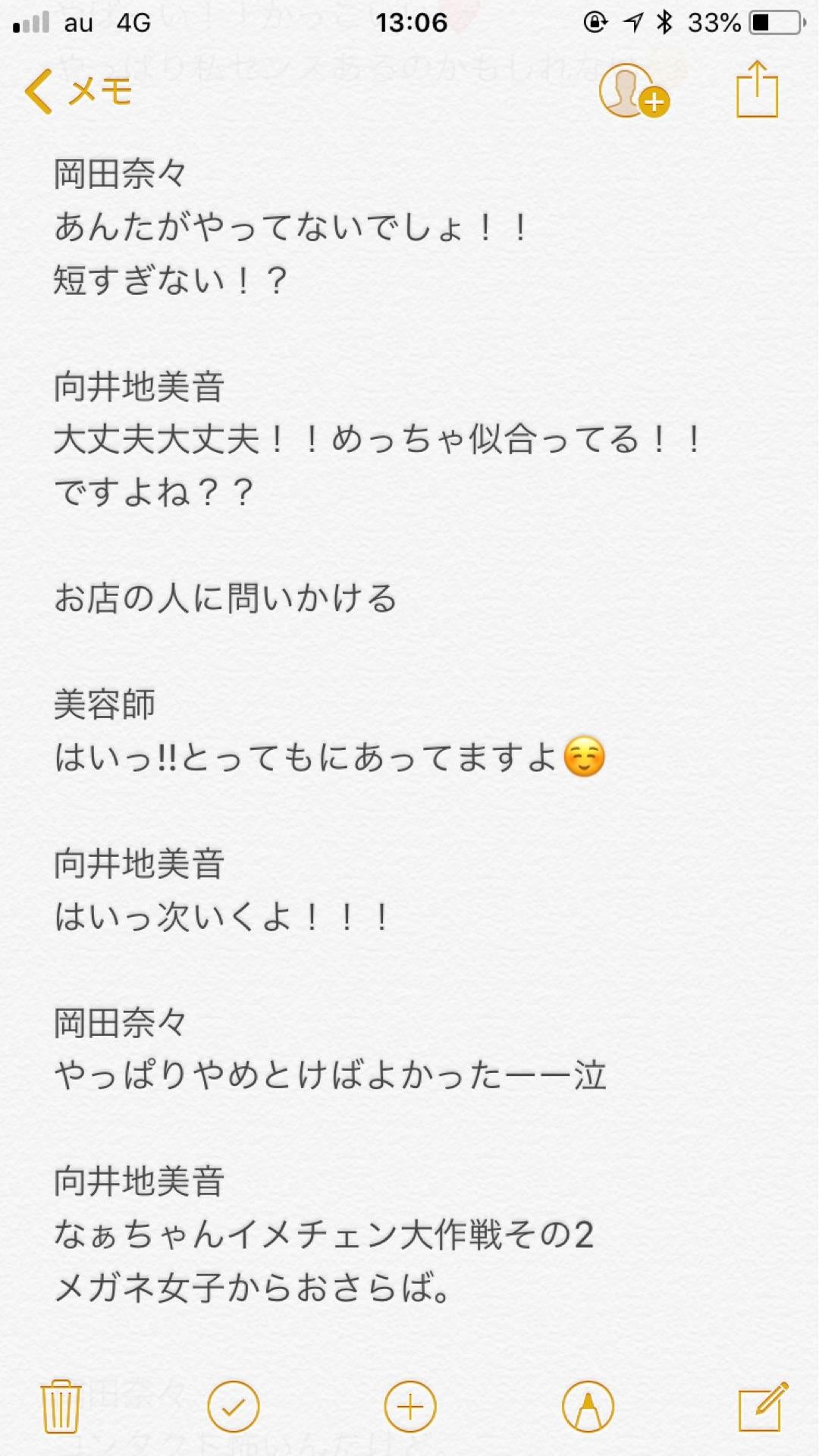Add people to this note

coord(633,92)
